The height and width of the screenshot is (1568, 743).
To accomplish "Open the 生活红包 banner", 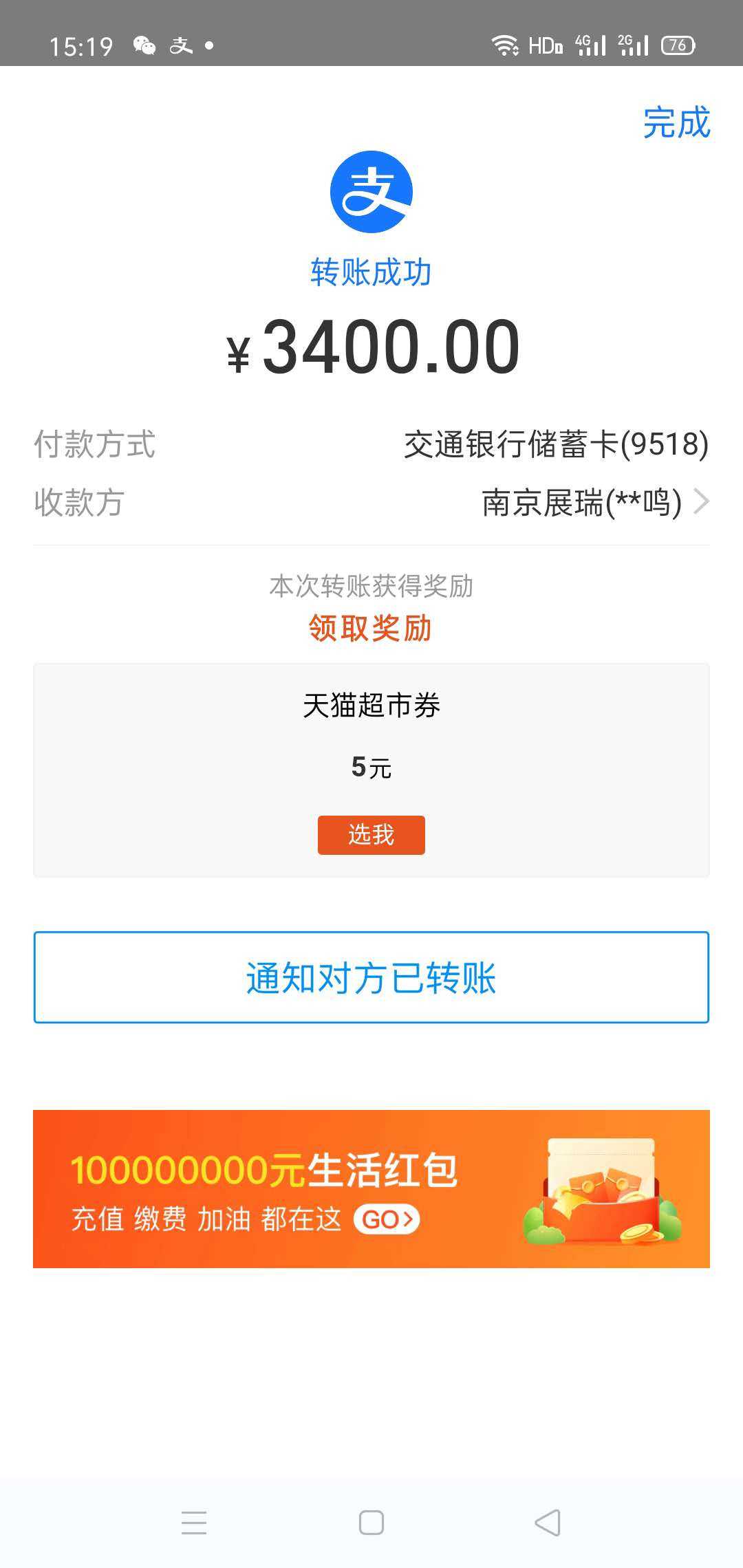I will pos(371,1189).
